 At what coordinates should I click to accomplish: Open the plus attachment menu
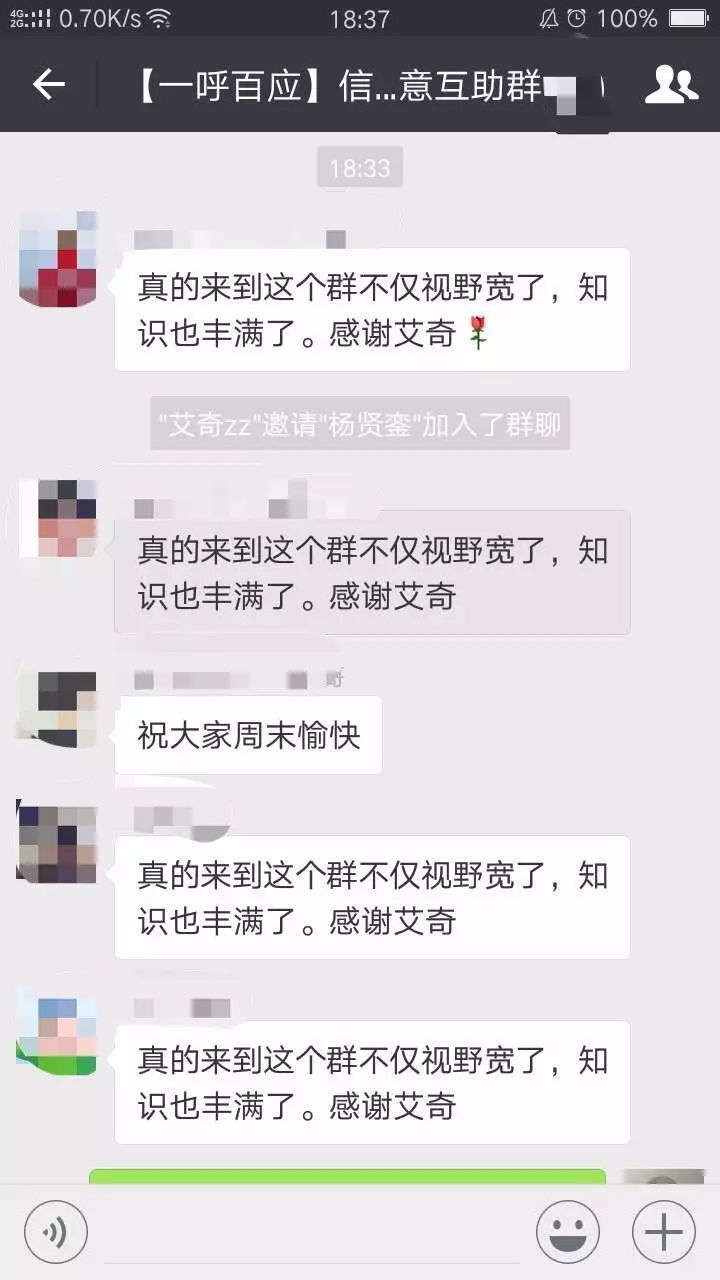[663, 1232]
